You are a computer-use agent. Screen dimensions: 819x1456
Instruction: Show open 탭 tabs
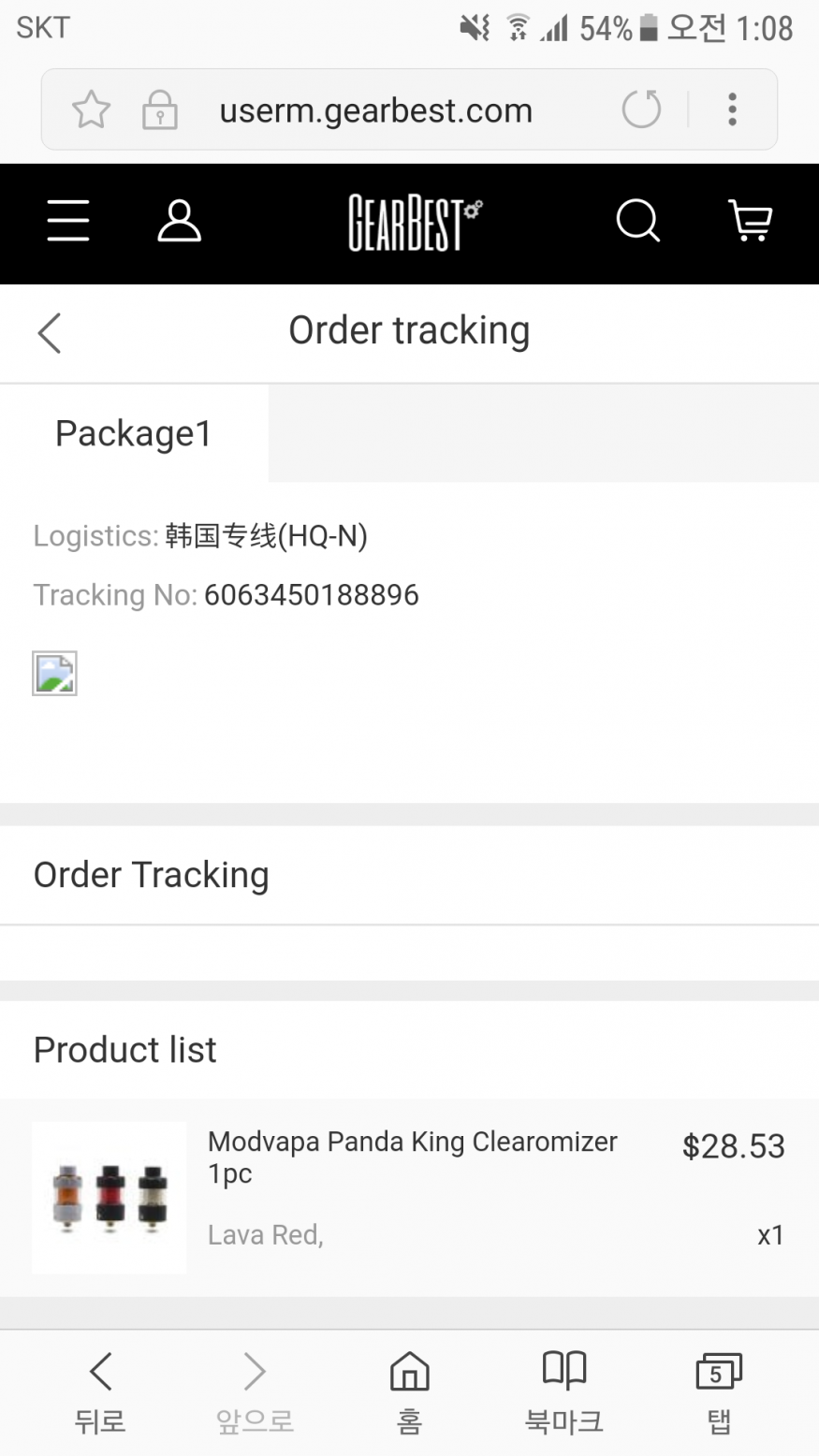[718, 1391]
